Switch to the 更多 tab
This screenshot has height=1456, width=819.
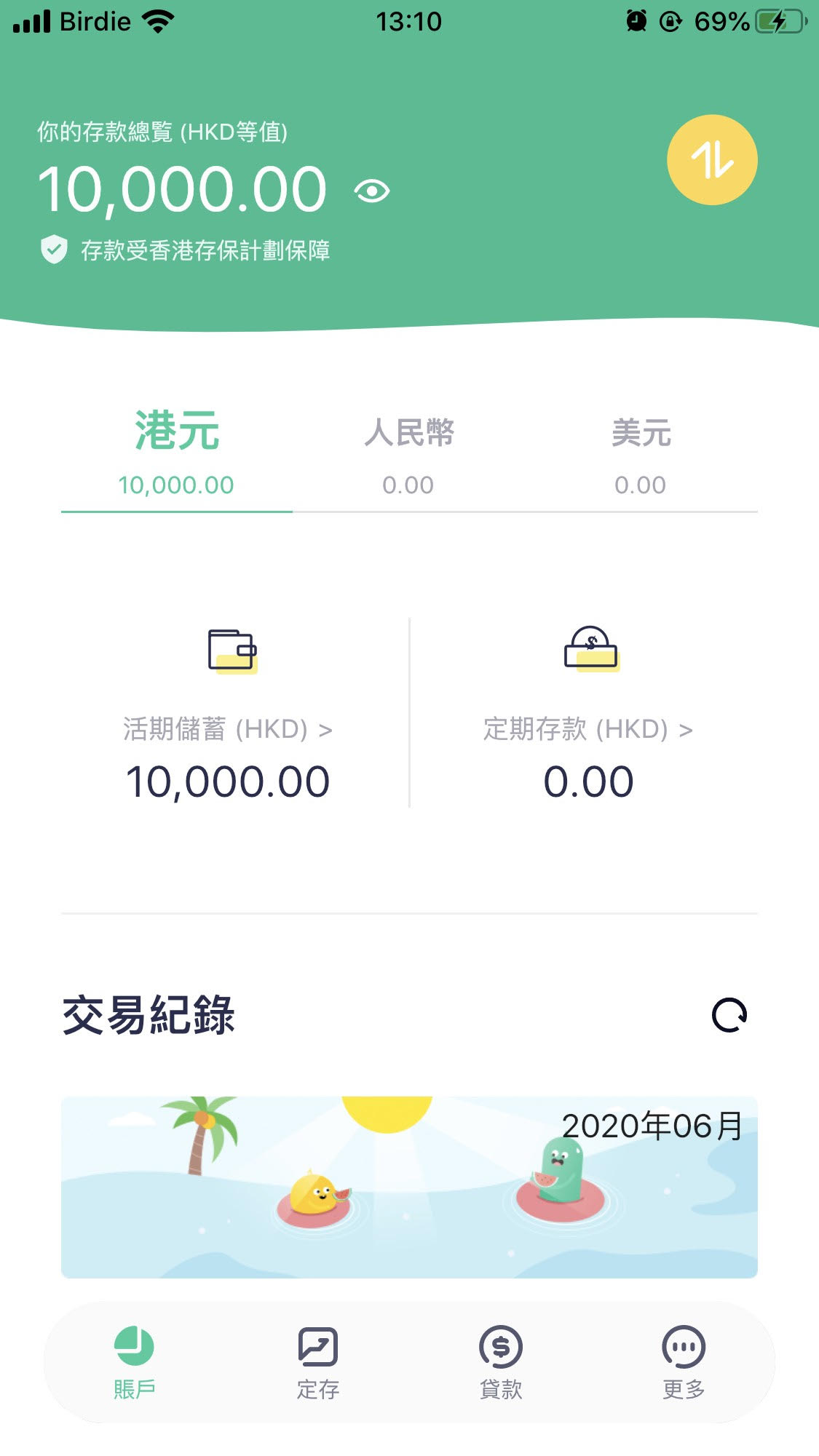684,1362
